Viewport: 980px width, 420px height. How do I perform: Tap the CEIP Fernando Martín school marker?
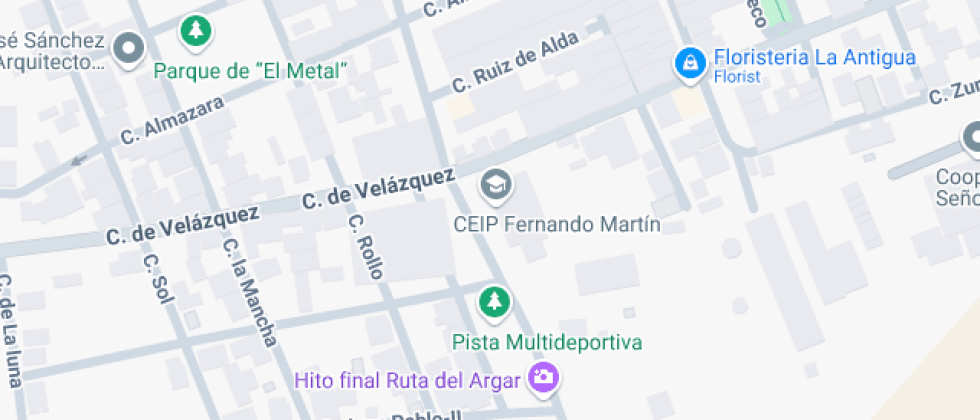(x=493, y=184)
